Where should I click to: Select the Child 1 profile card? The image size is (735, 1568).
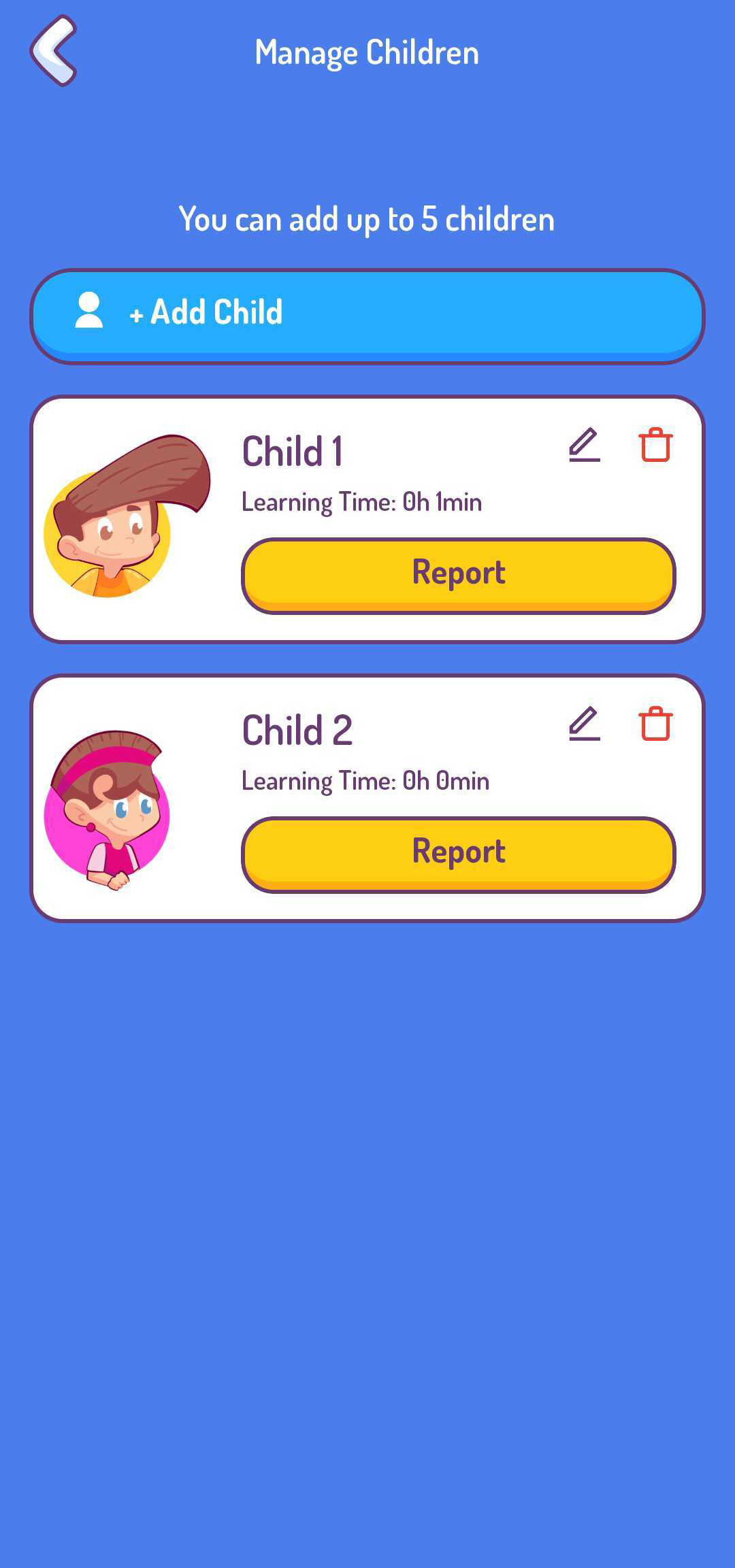point(367,517)
